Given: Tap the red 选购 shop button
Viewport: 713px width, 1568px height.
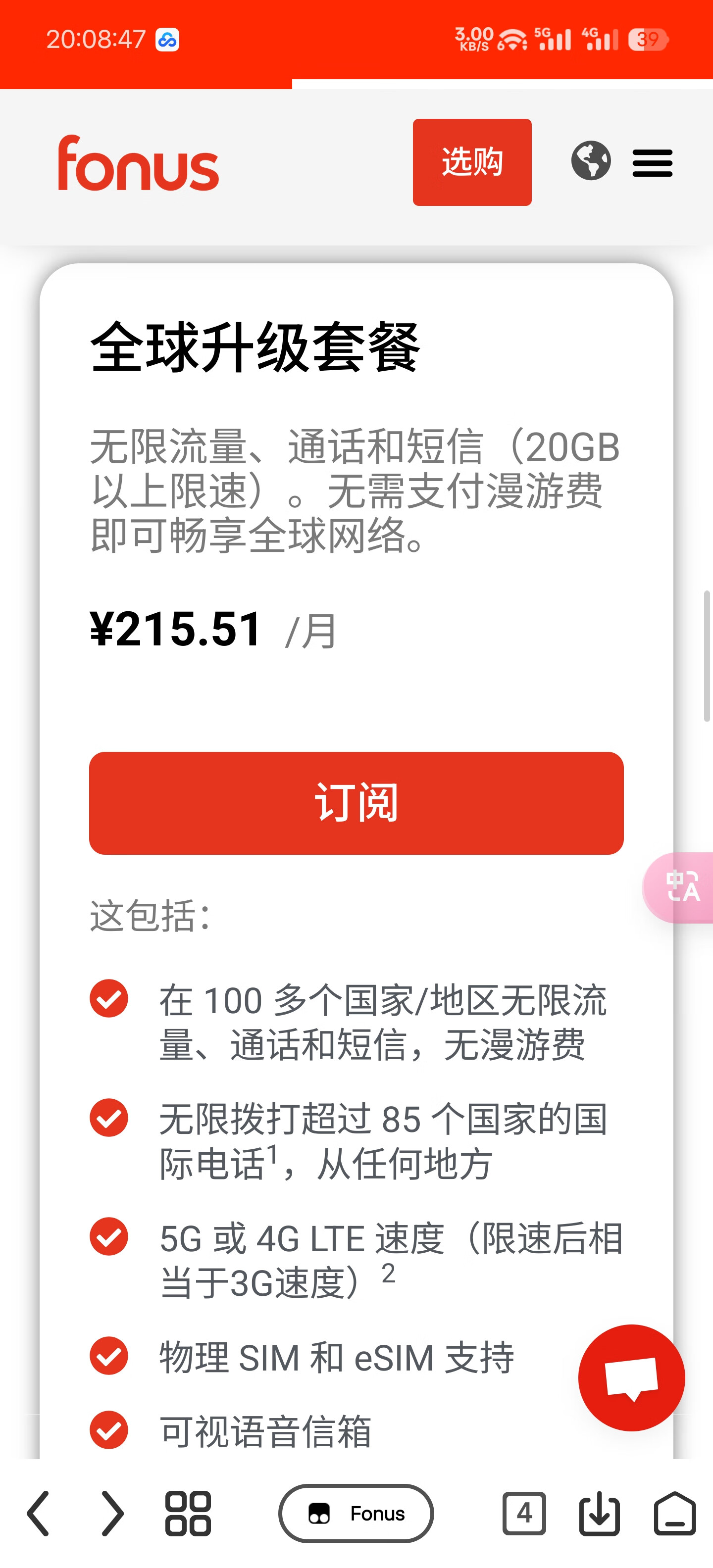Looking at the screenshot, I should [472, 162].
